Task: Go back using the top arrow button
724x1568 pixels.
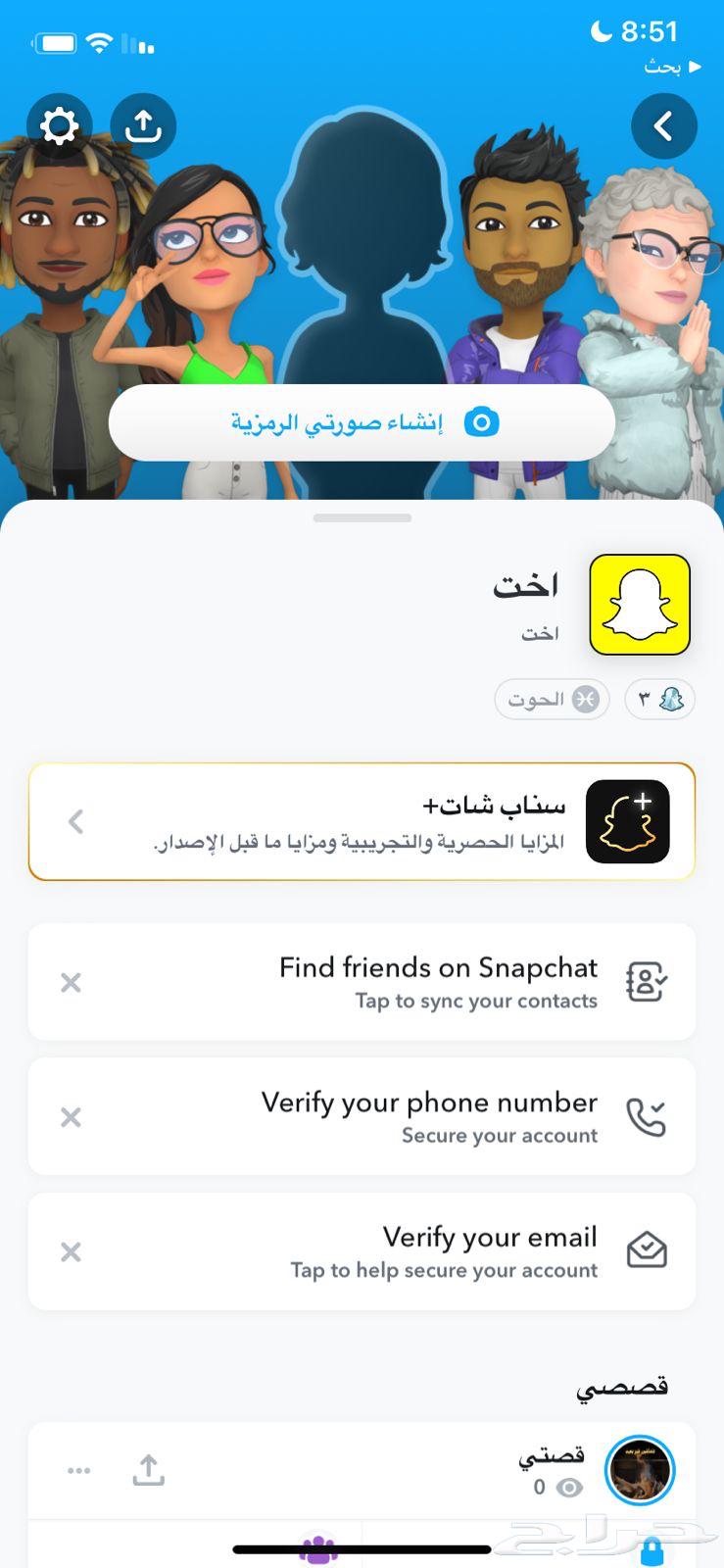Action: point(663,126)
